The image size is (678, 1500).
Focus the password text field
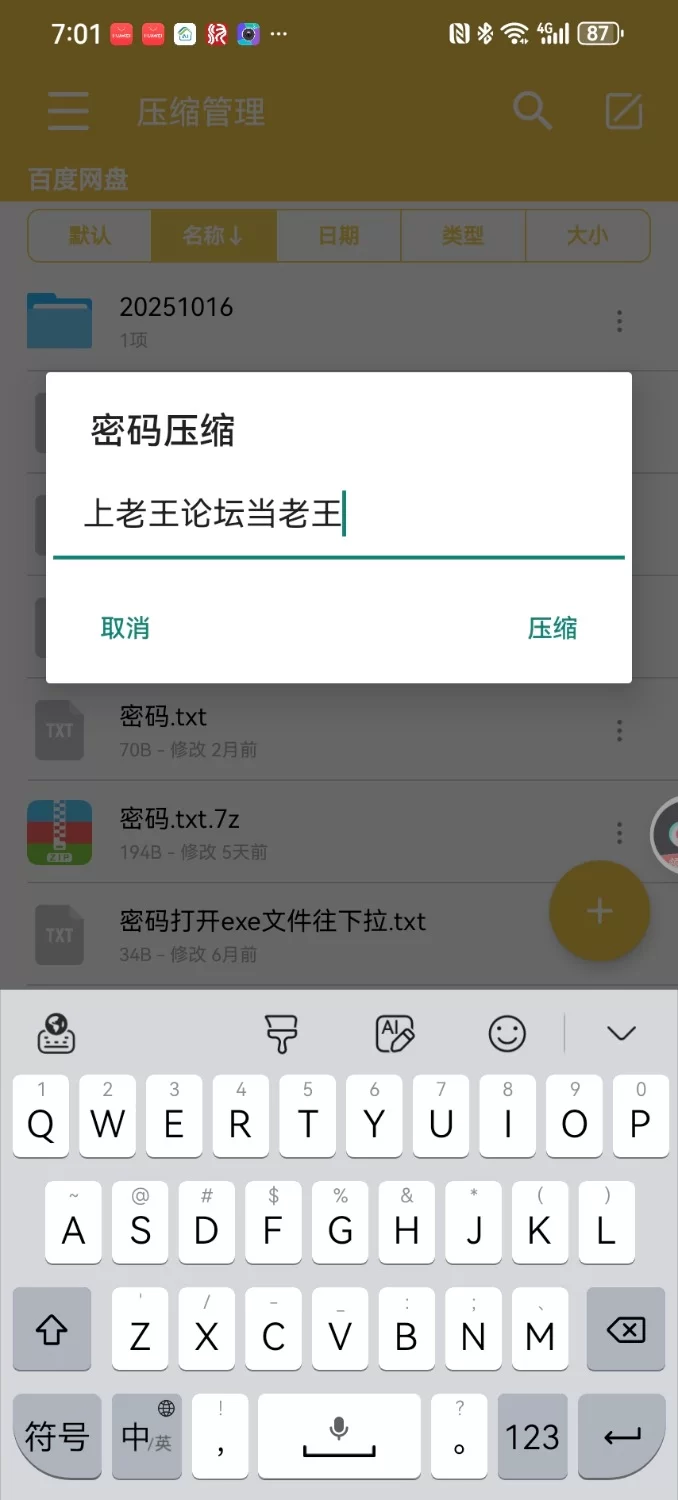click(x=338, y=516)
